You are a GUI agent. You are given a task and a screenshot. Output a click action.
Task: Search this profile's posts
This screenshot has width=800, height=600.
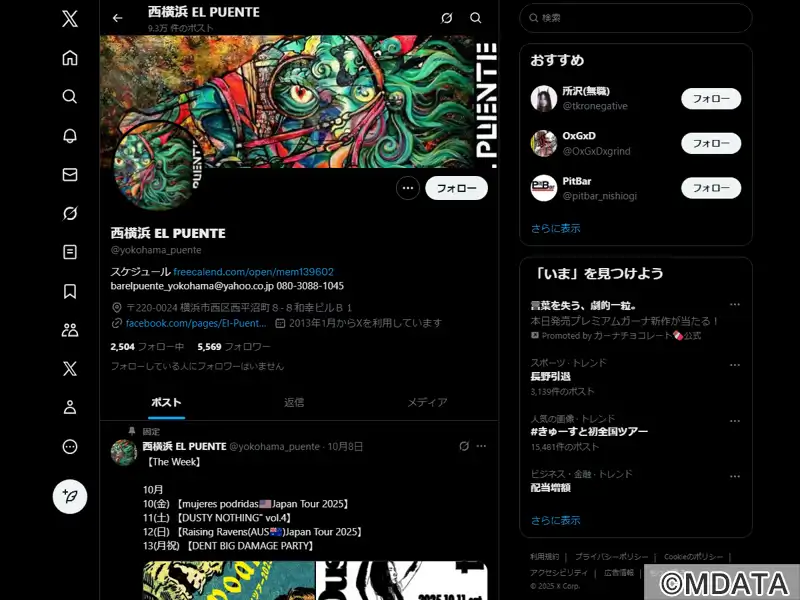tap(476, 18)
